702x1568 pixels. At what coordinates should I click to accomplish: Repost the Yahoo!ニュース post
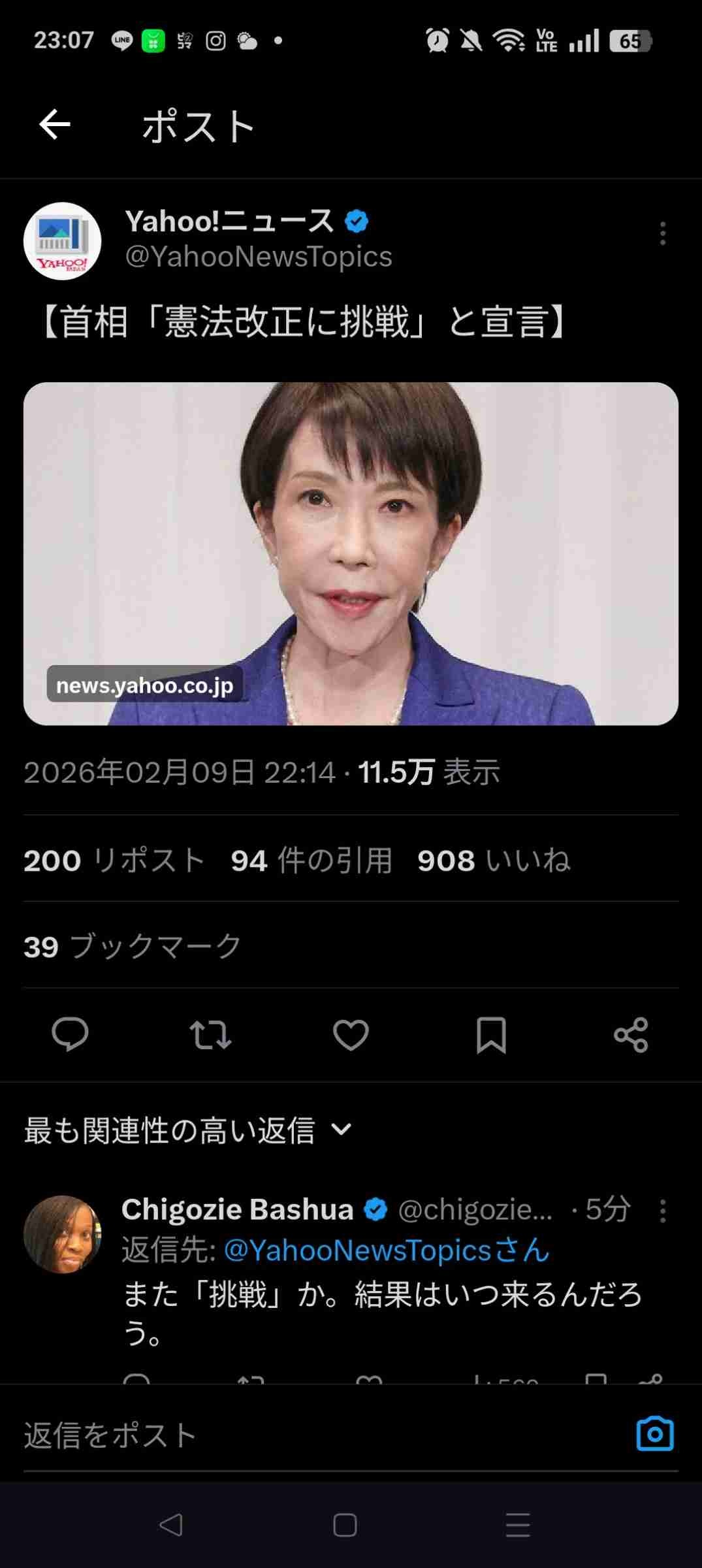click(x=210, y=1035)
